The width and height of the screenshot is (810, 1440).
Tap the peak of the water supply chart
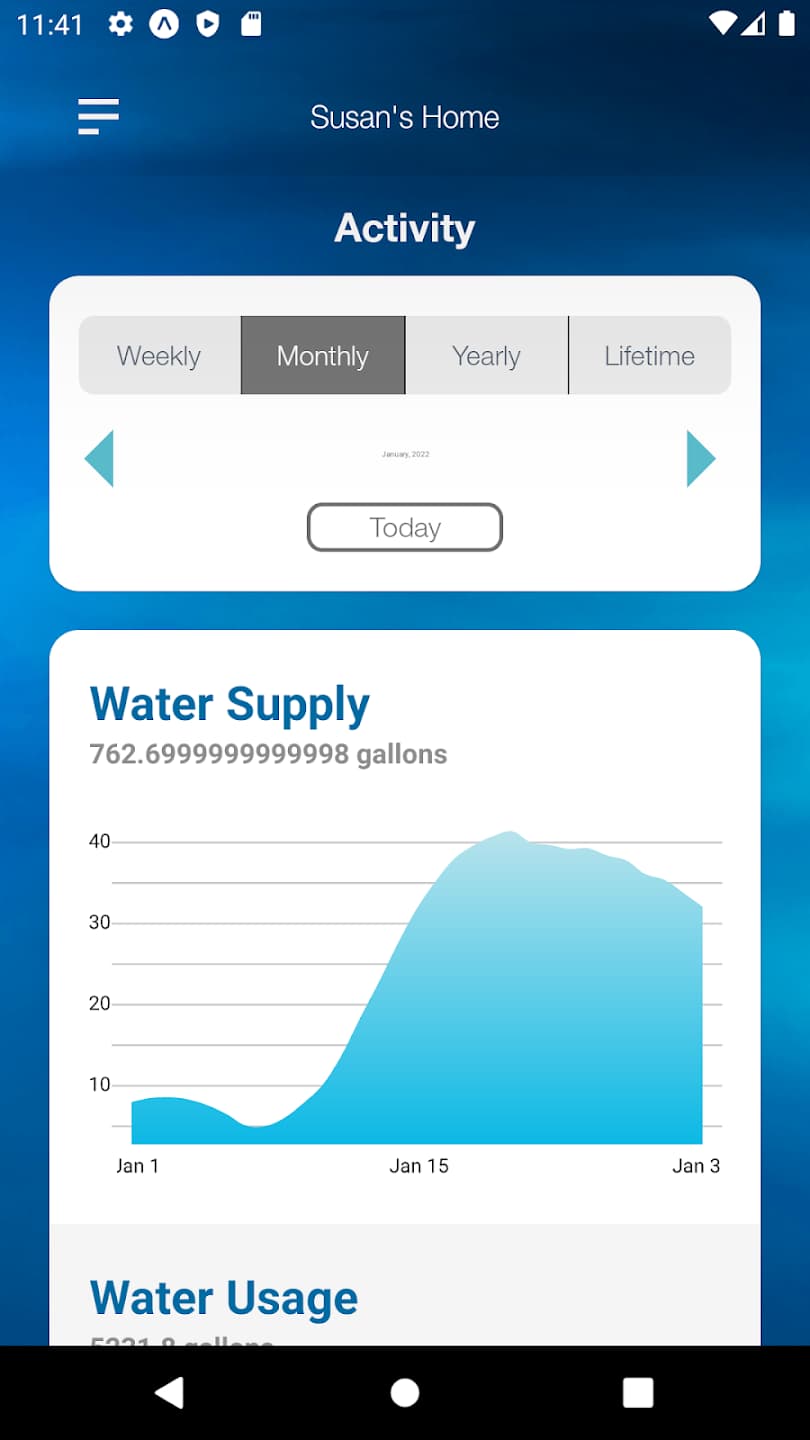click(x=510, y=835)
